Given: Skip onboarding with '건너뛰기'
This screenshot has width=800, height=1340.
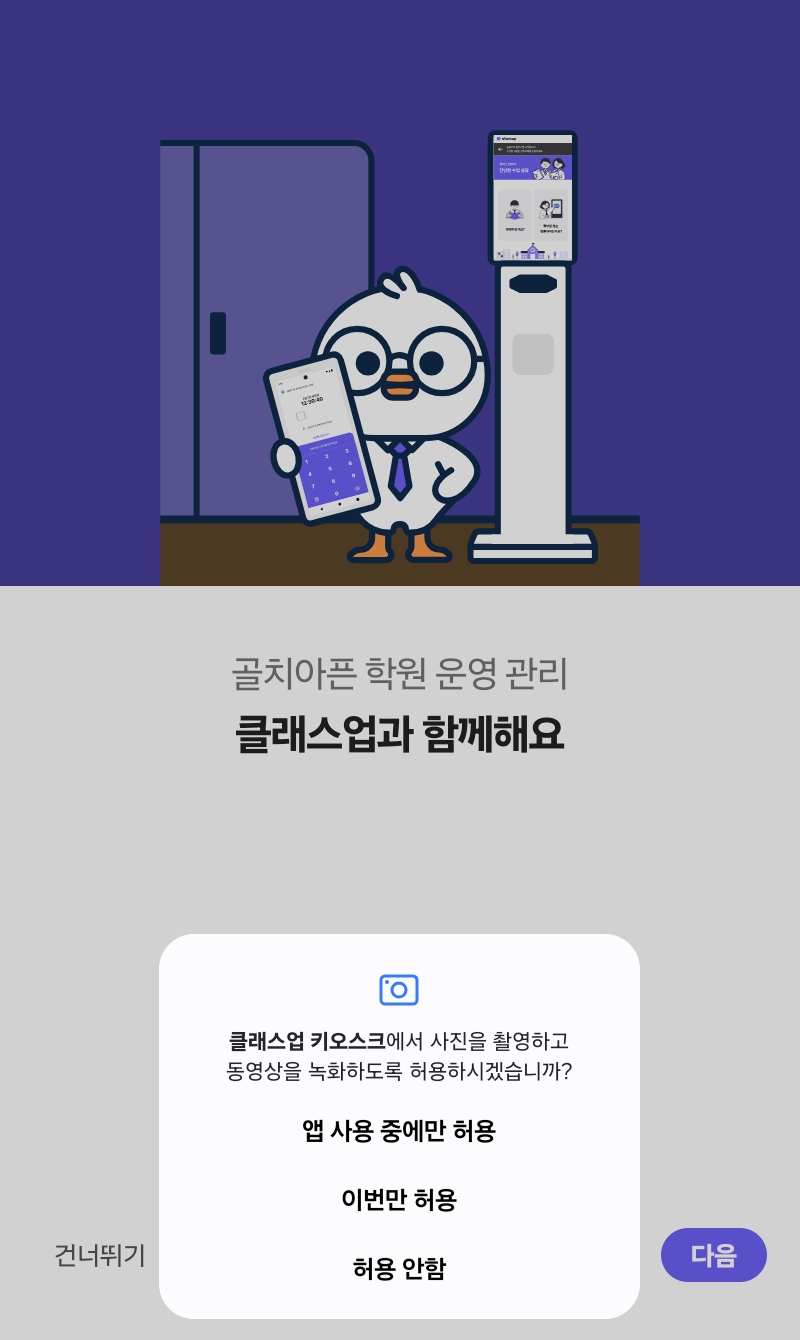Looking at the screenshot, I should [100, 1255].
